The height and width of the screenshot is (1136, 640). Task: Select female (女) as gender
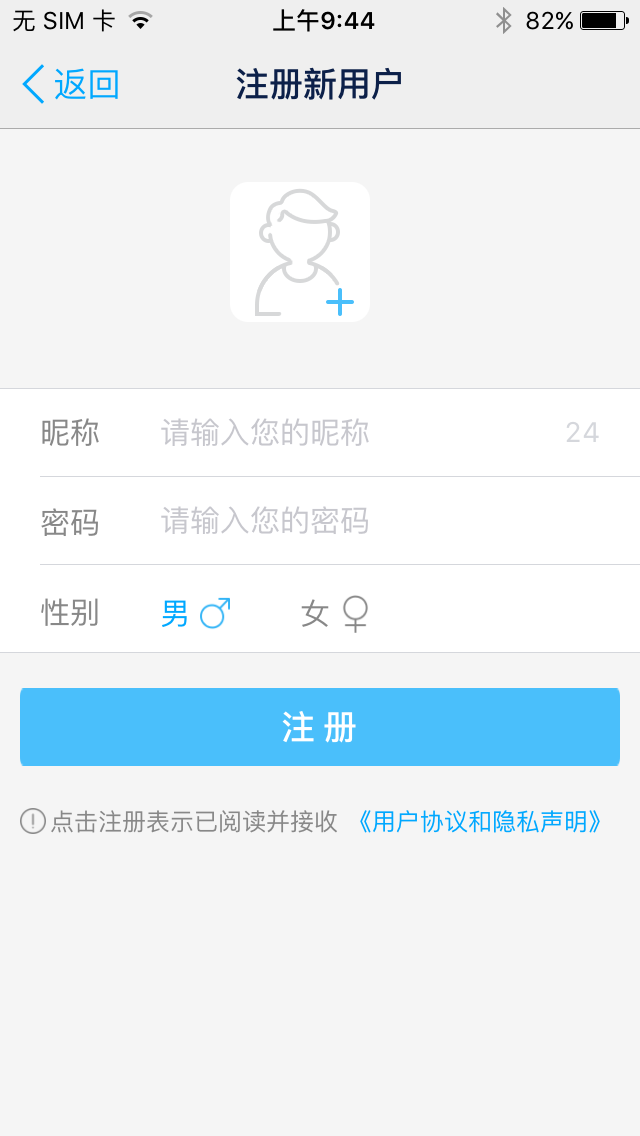(x=335, y=613)
